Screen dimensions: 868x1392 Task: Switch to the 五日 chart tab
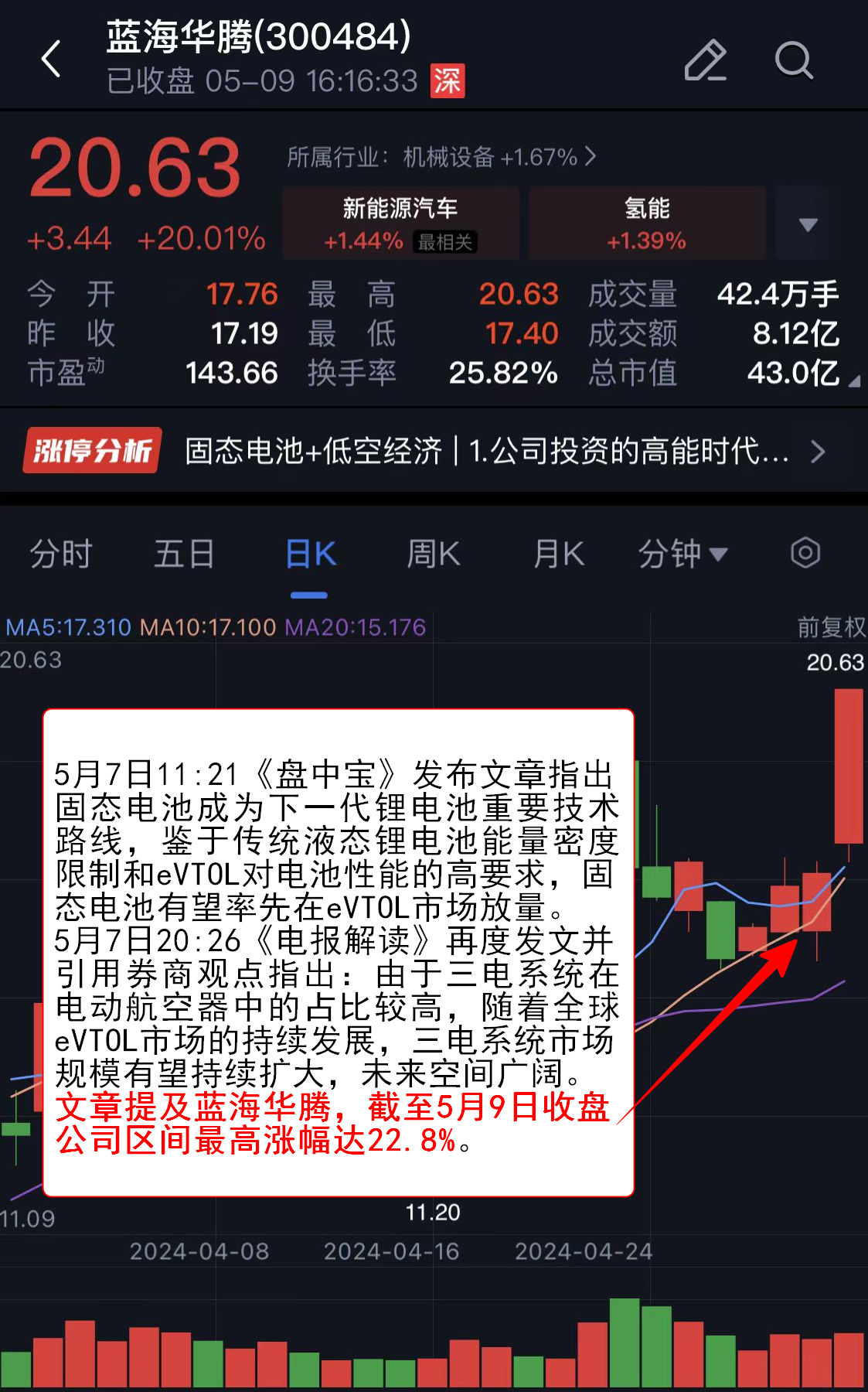coord(184,554)
